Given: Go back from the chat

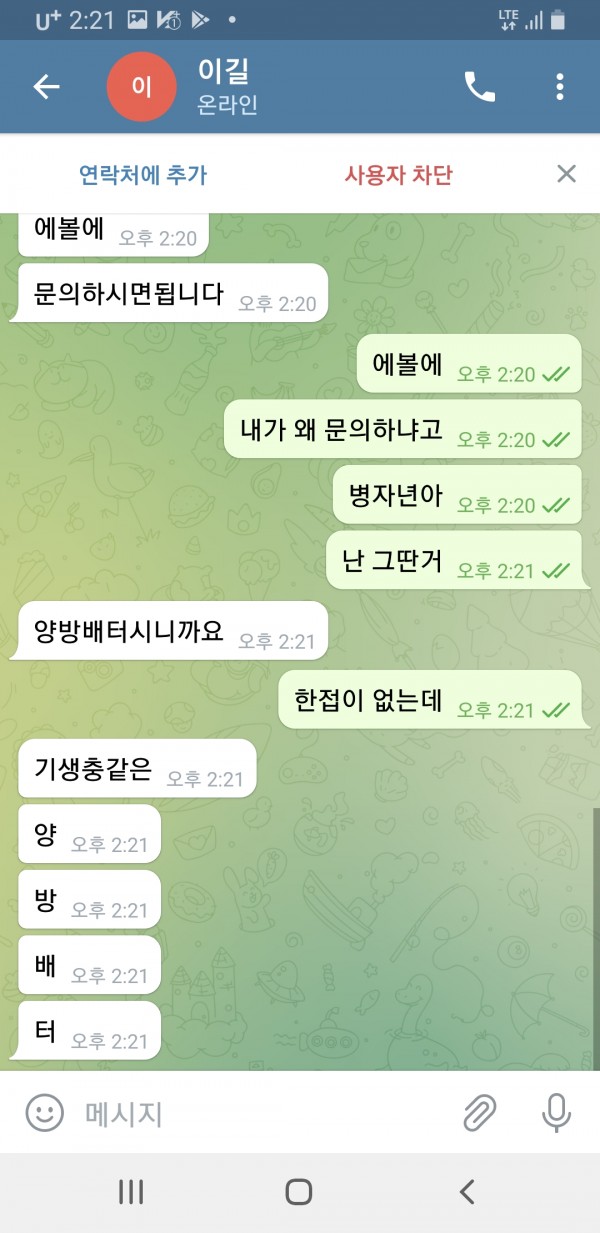Looking at the screenshot, I should click(x=46, y=87).
